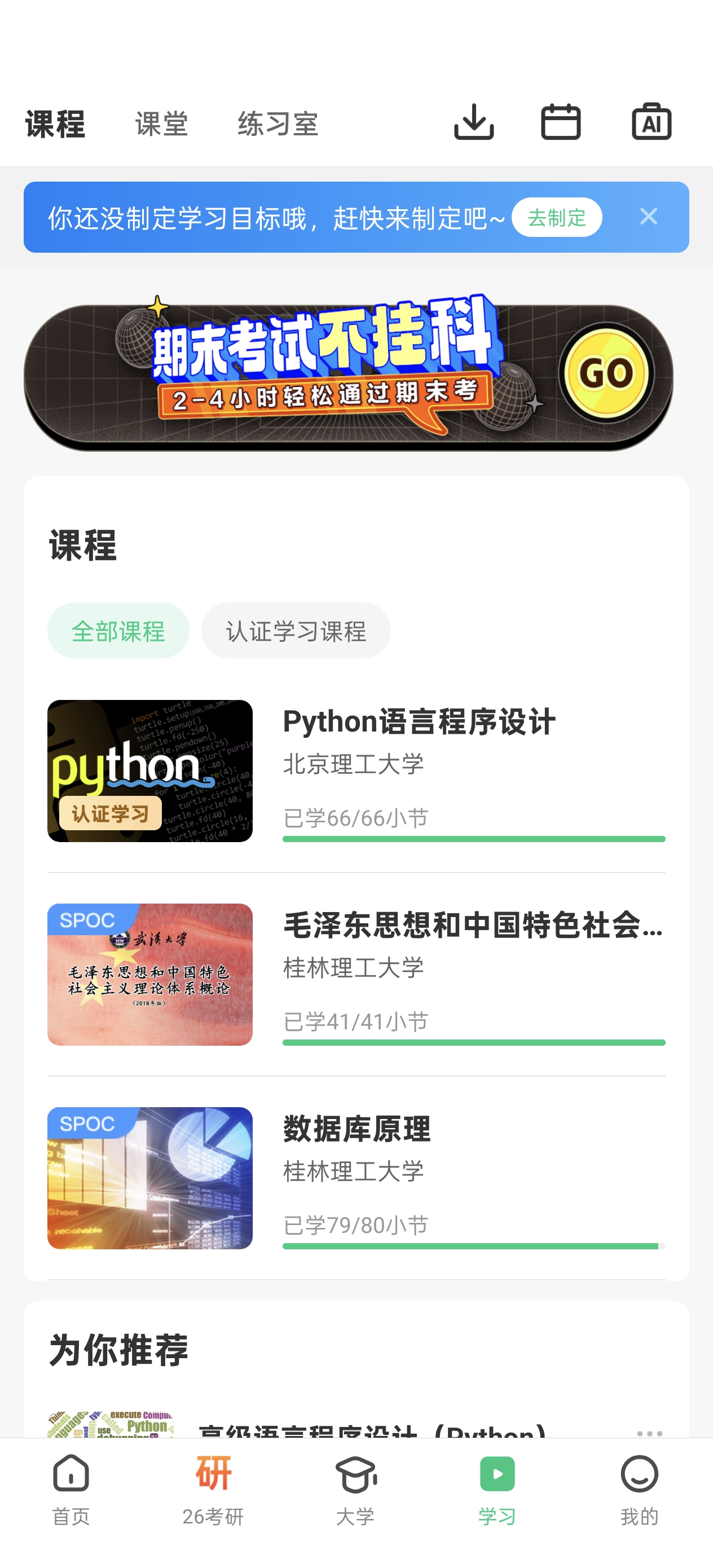Open the 期末考试不挂科 banner
713x1568 pixels.
(348, 373)
